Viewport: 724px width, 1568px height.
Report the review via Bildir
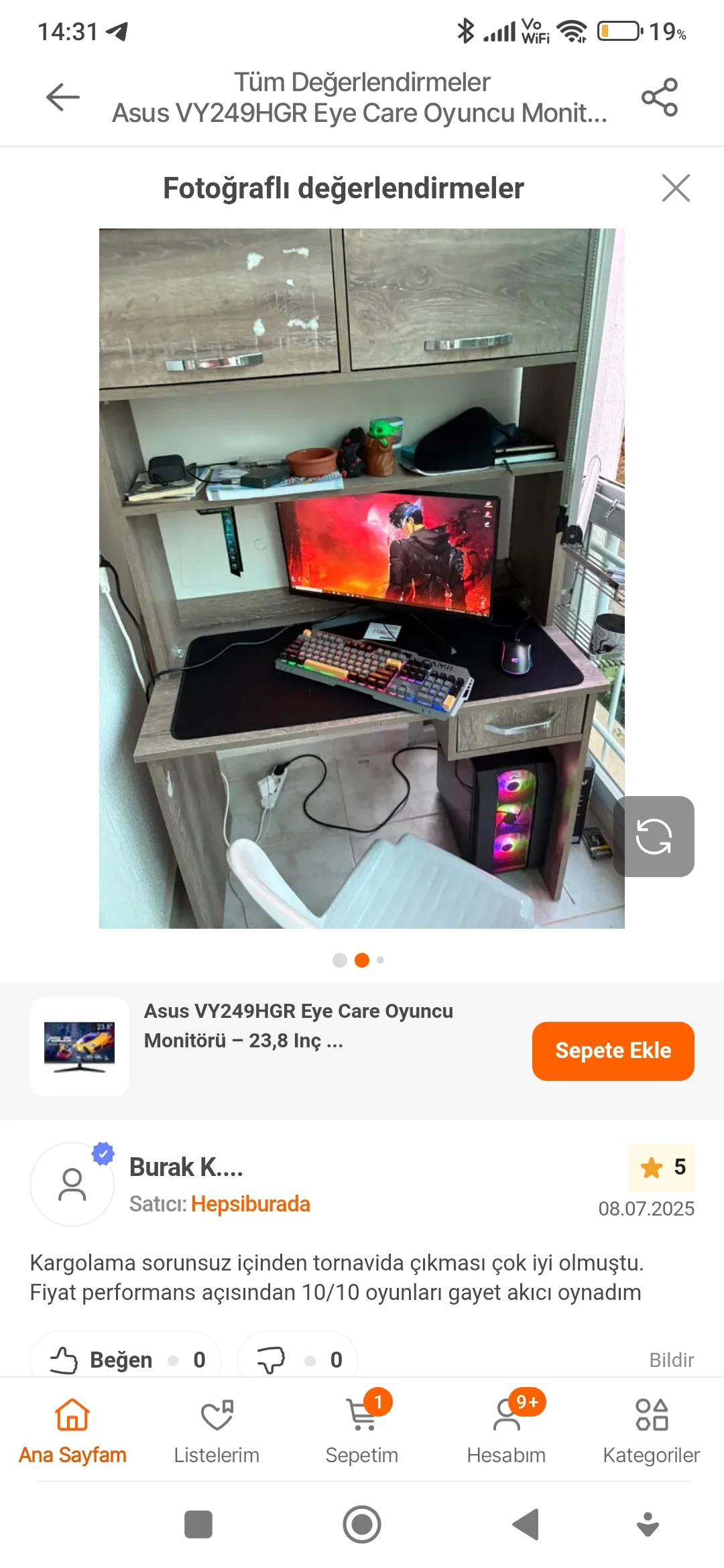(671, 1360)
